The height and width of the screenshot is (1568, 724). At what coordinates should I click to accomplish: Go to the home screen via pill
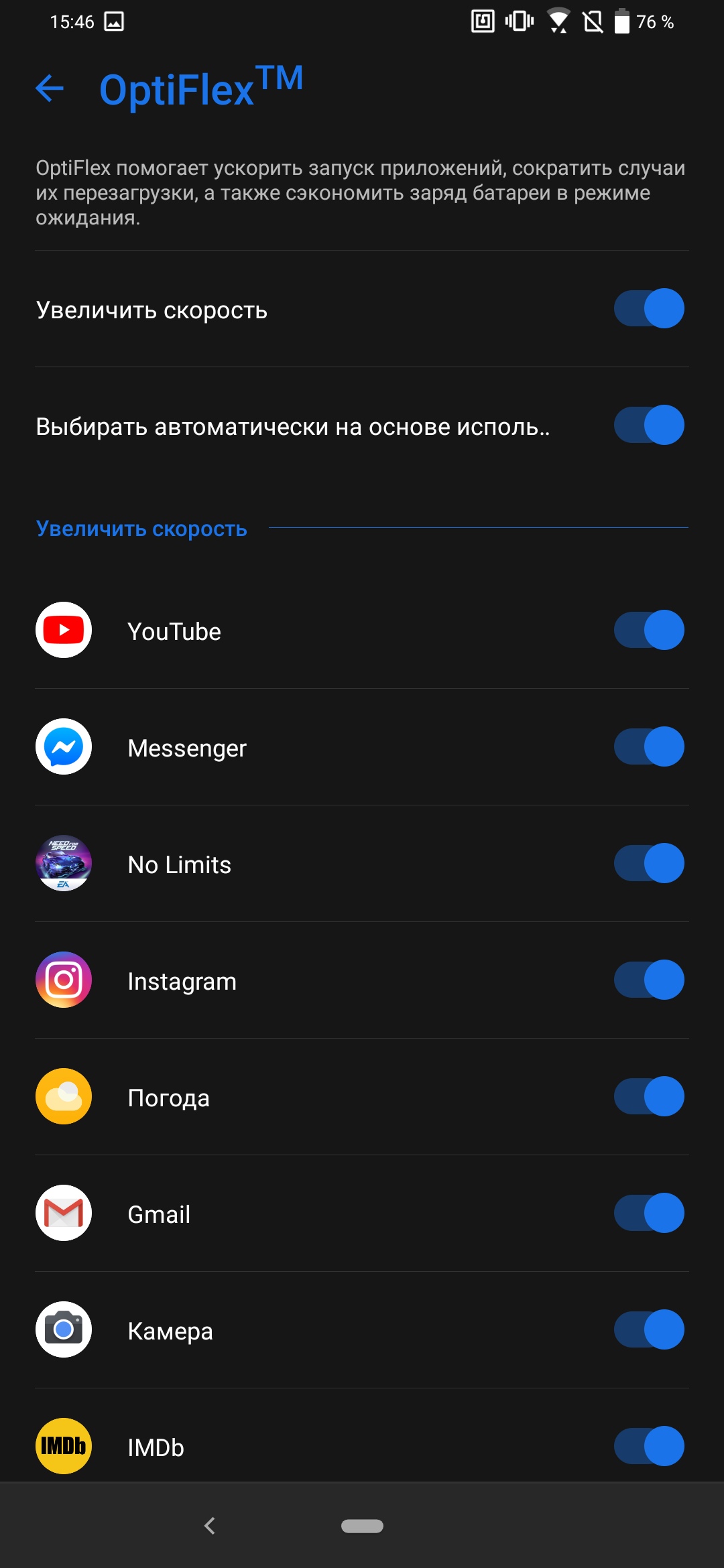click(362, 1526)
